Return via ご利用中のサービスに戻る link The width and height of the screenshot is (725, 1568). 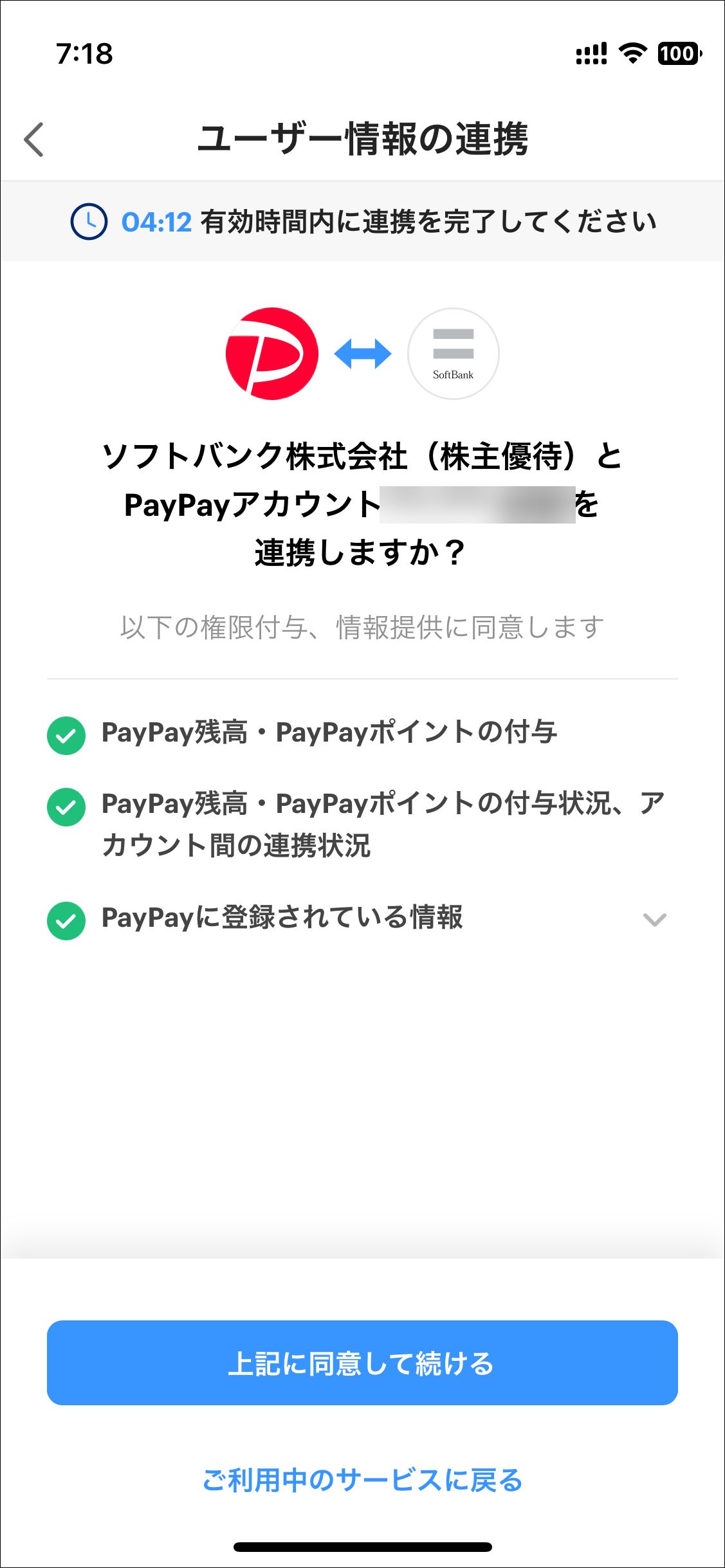[362, 1480]
